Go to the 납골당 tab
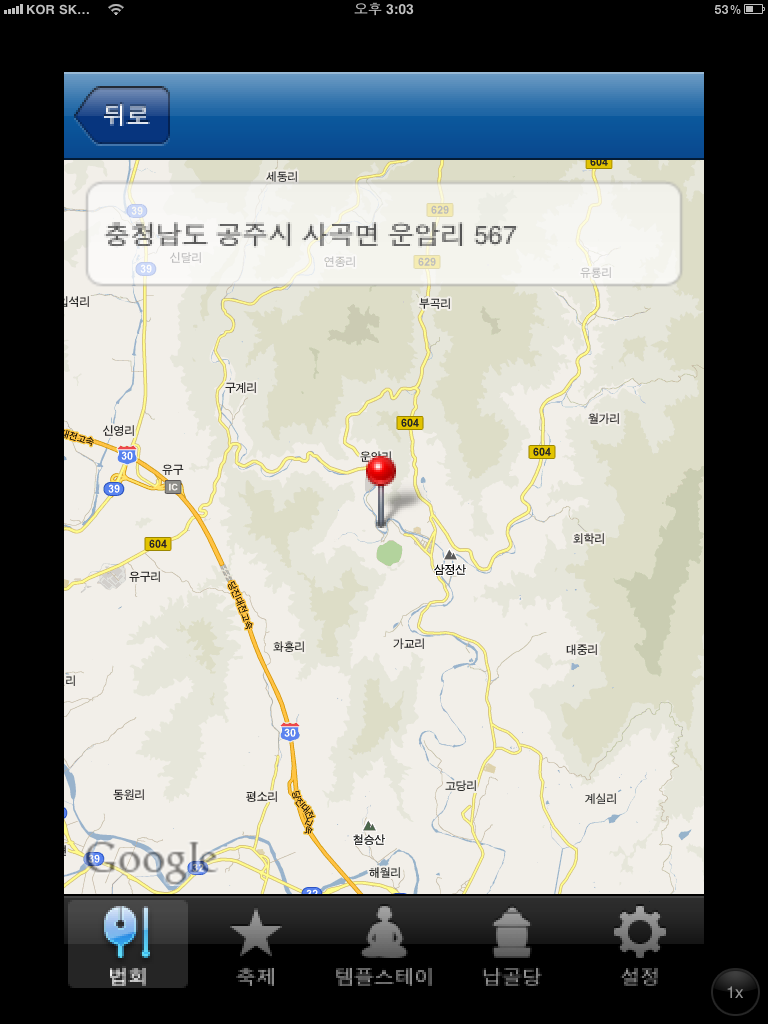The image size is (768, 1024). click(x=512, y=945)
